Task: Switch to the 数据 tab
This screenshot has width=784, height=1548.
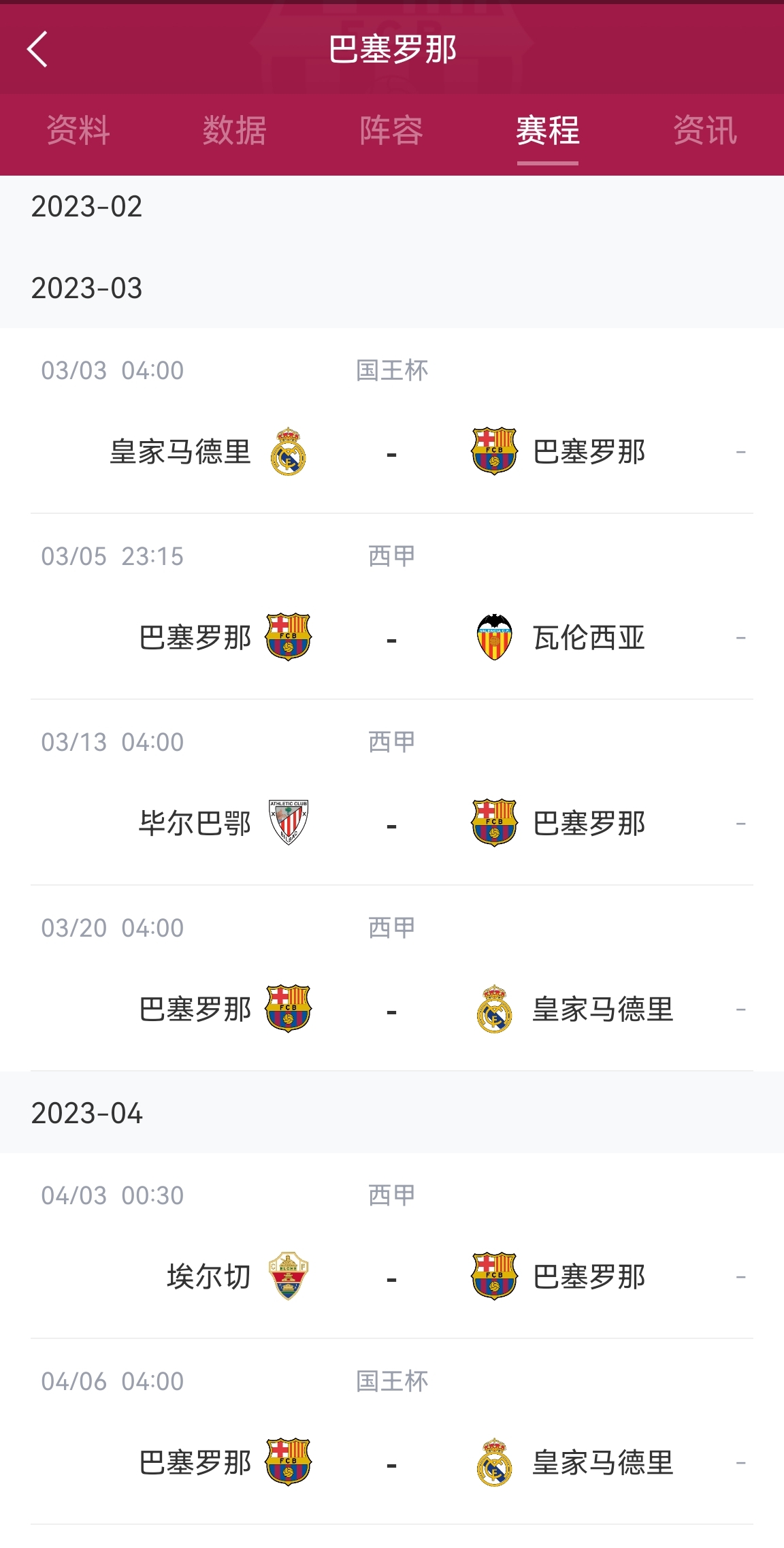Action: pyautogui.click(x=235, y=130)
